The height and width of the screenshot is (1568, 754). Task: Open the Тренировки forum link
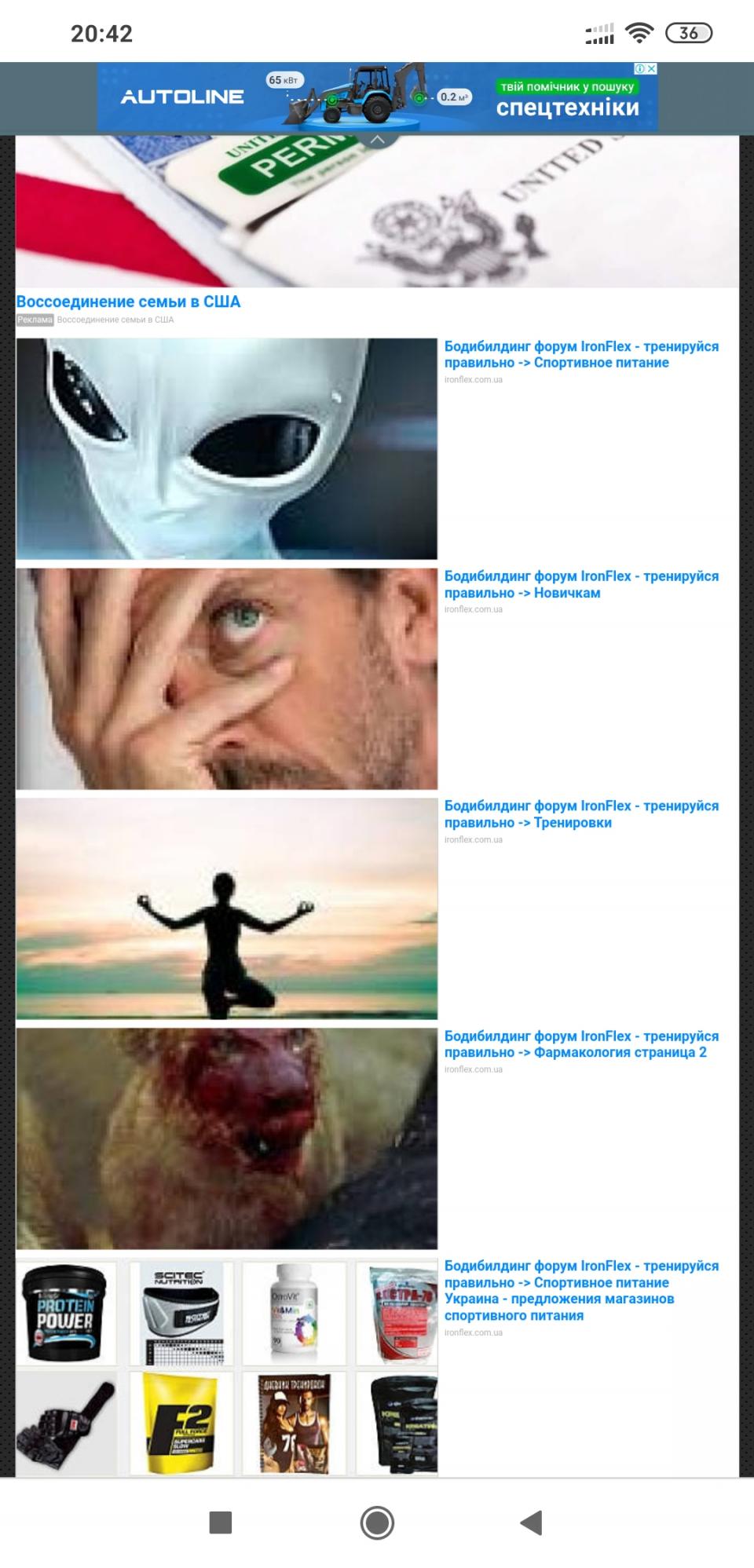(580, 814)
